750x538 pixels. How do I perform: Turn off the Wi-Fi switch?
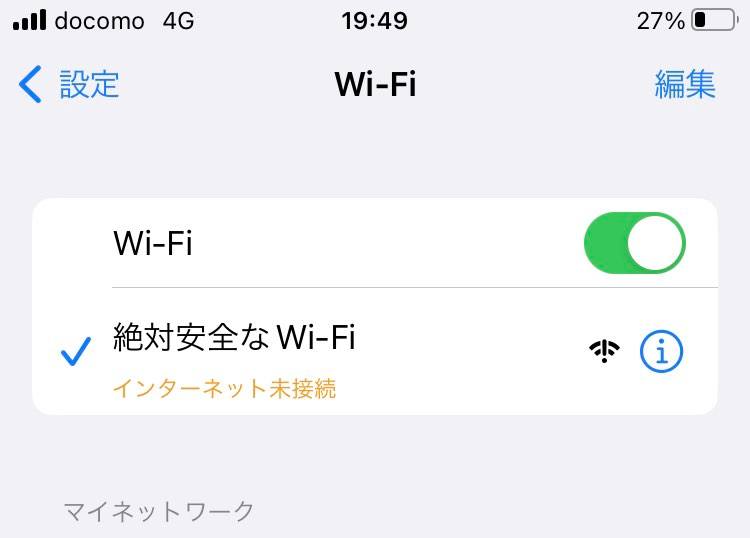click(634, 243)
